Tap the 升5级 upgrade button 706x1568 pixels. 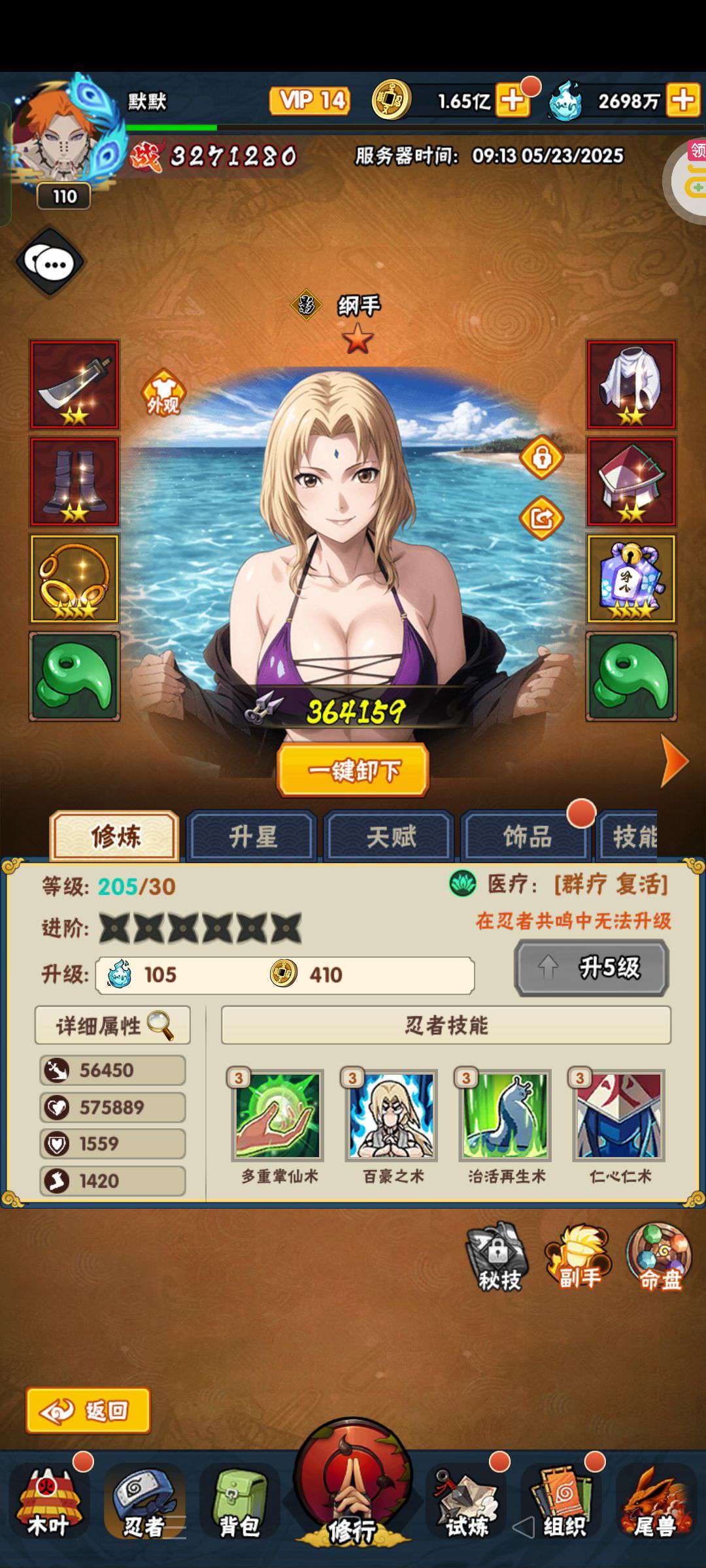592,968
